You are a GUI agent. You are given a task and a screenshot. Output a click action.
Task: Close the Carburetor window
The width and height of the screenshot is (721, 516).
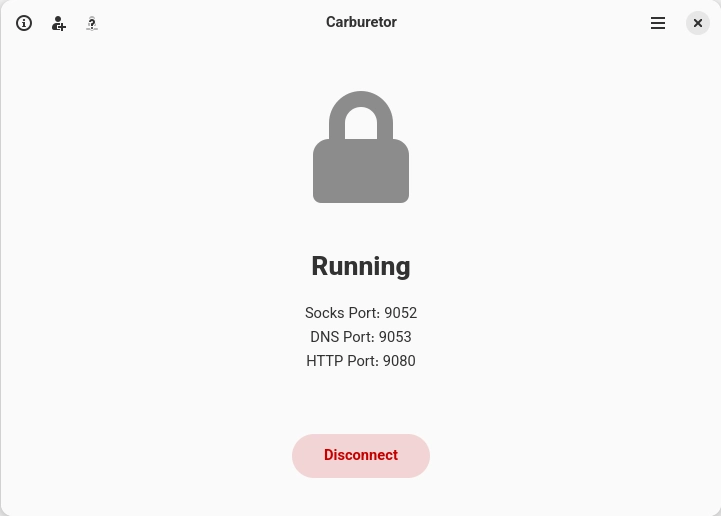[698, 23]
